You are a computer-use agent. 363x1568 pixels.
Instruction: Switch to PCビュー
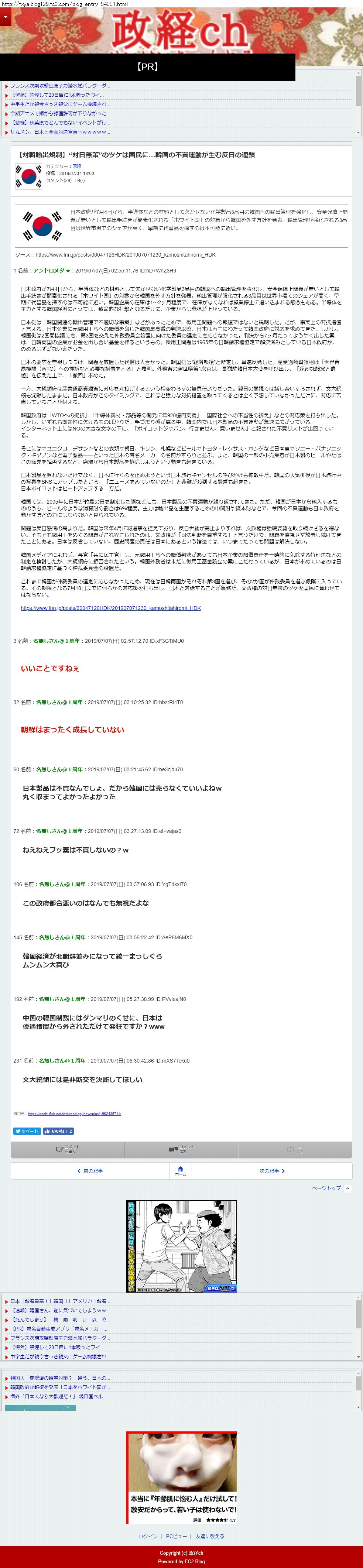(x=177, y=1536)
